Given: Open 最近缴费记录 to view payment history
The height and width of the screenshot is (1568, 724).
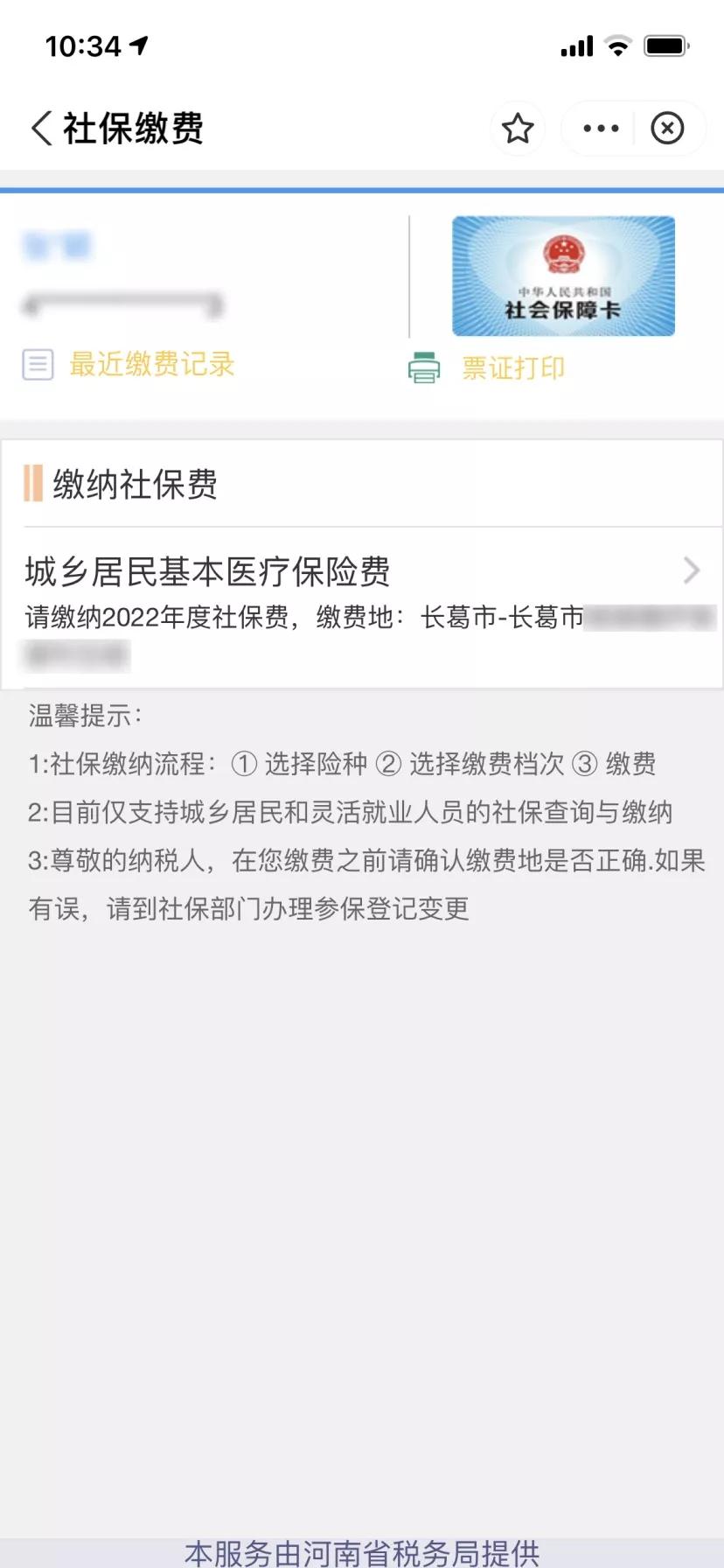Looking at the screenshot, I should click(x=150, y=365).
